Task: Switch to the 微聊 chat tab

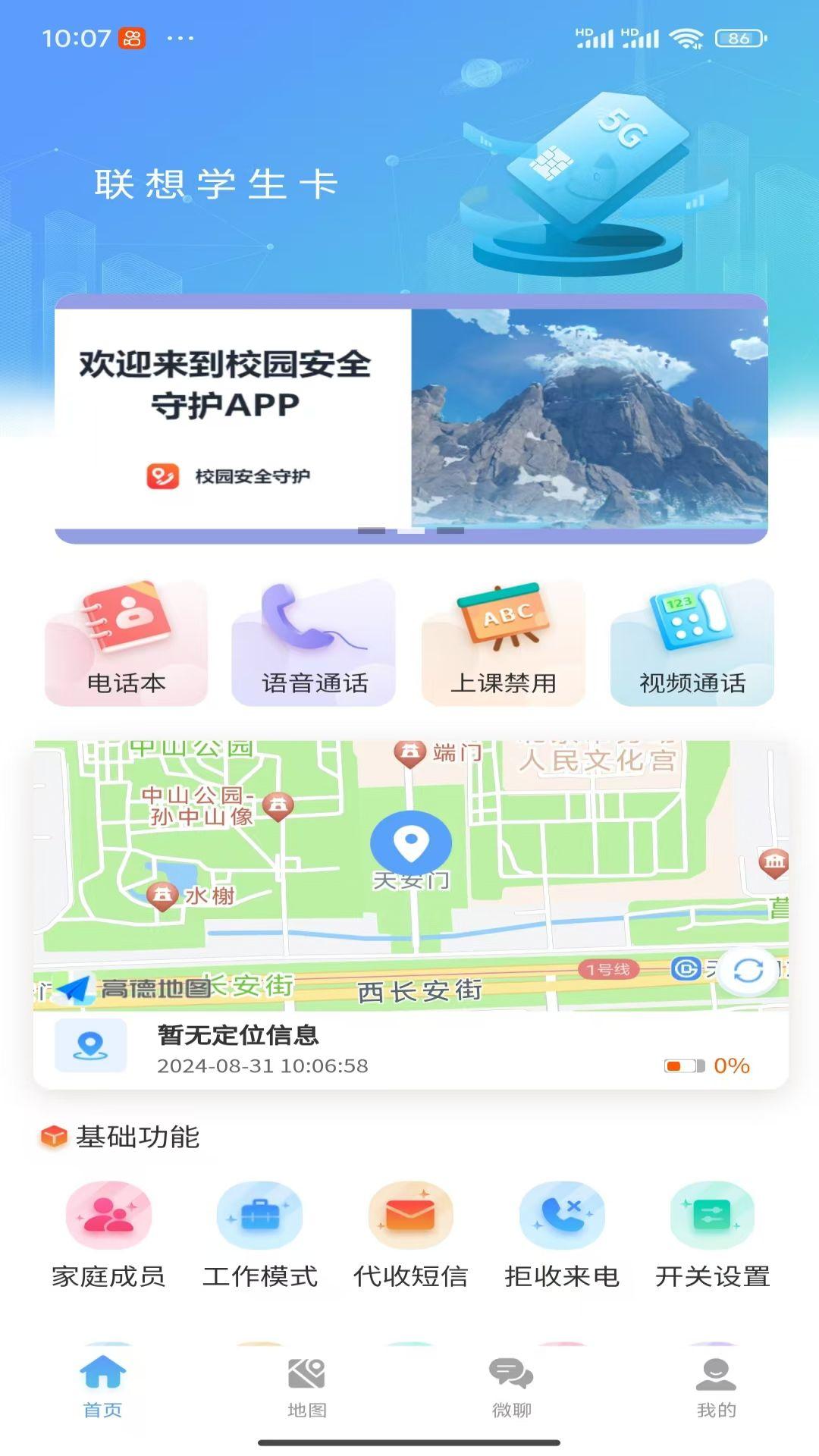Action: click(512, 1388)
